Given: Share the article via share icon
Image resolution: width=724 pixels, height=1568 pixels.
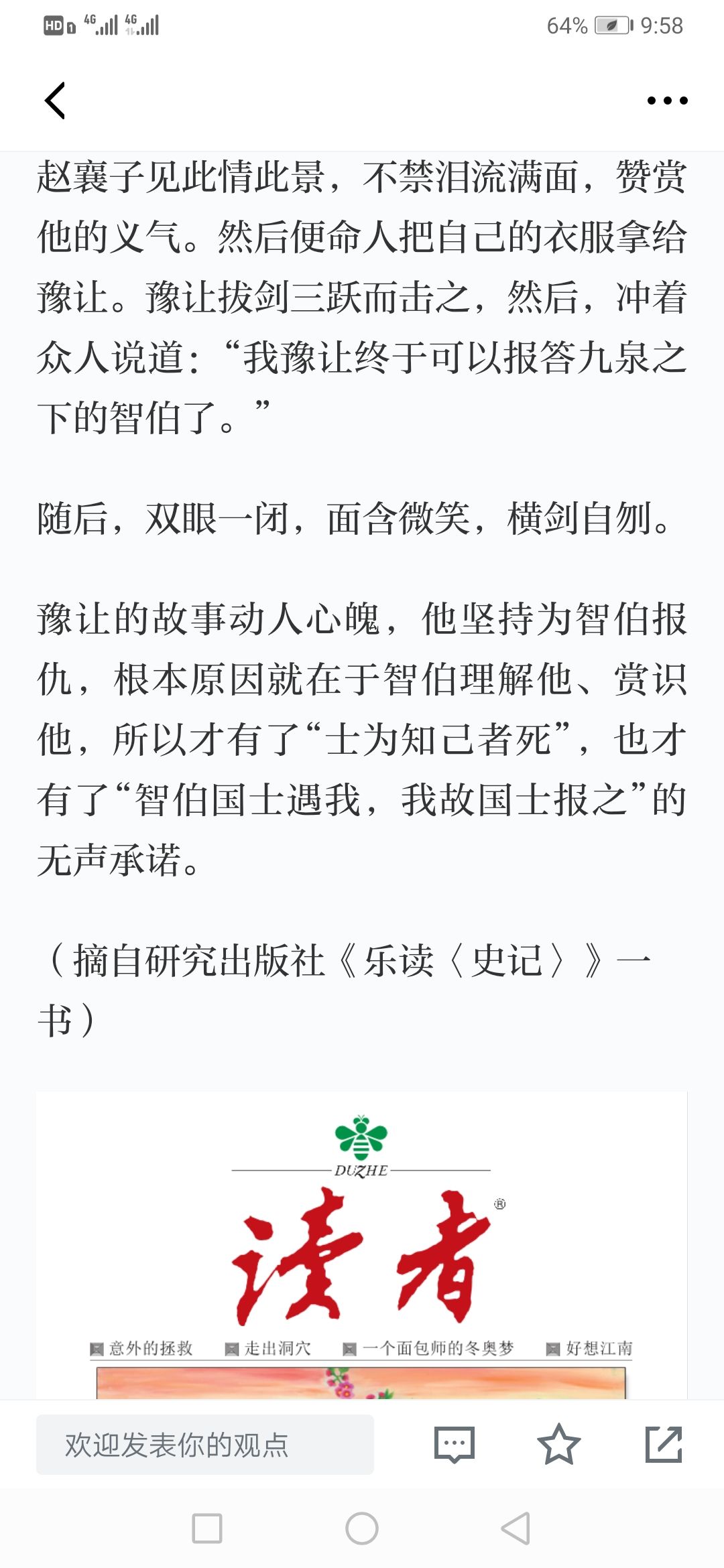Looking at the screenshot, I should pos(664,1445).
